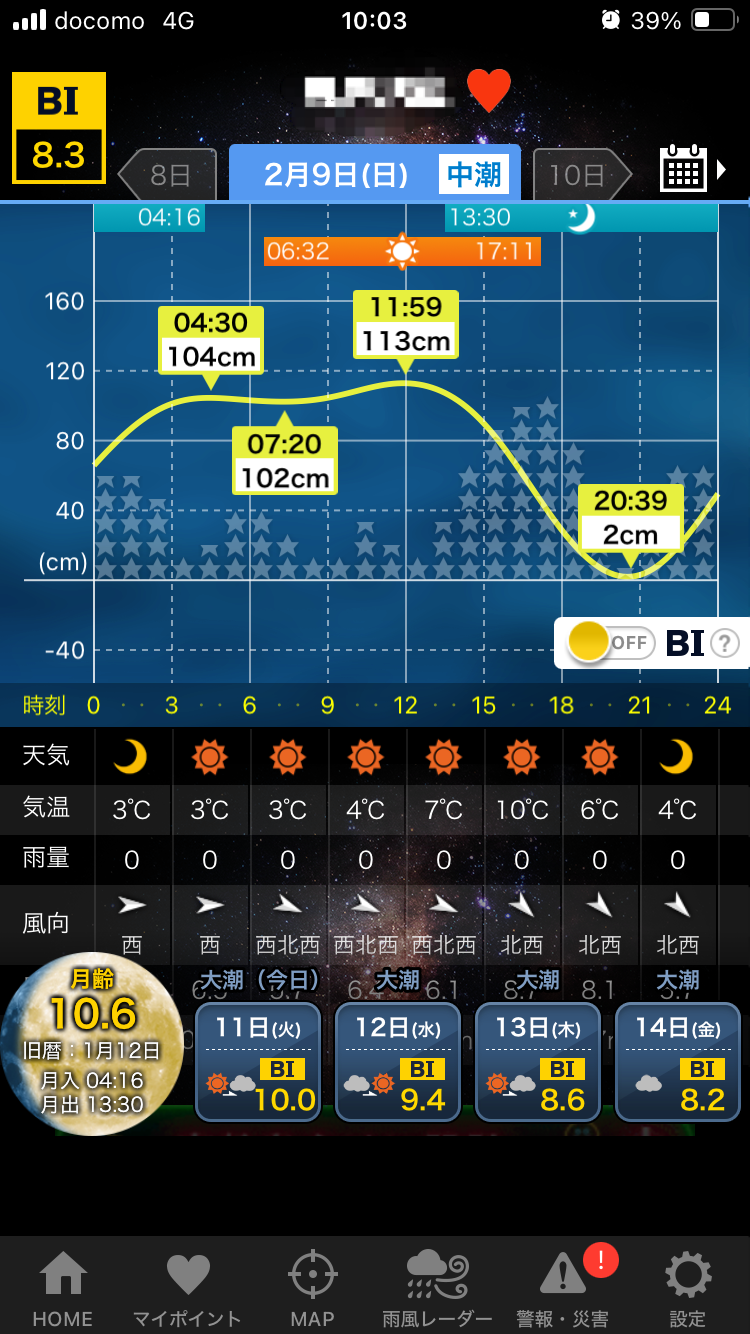Open the 12日(水) forecast card

pyautogui.click(x=398, y=1062)
